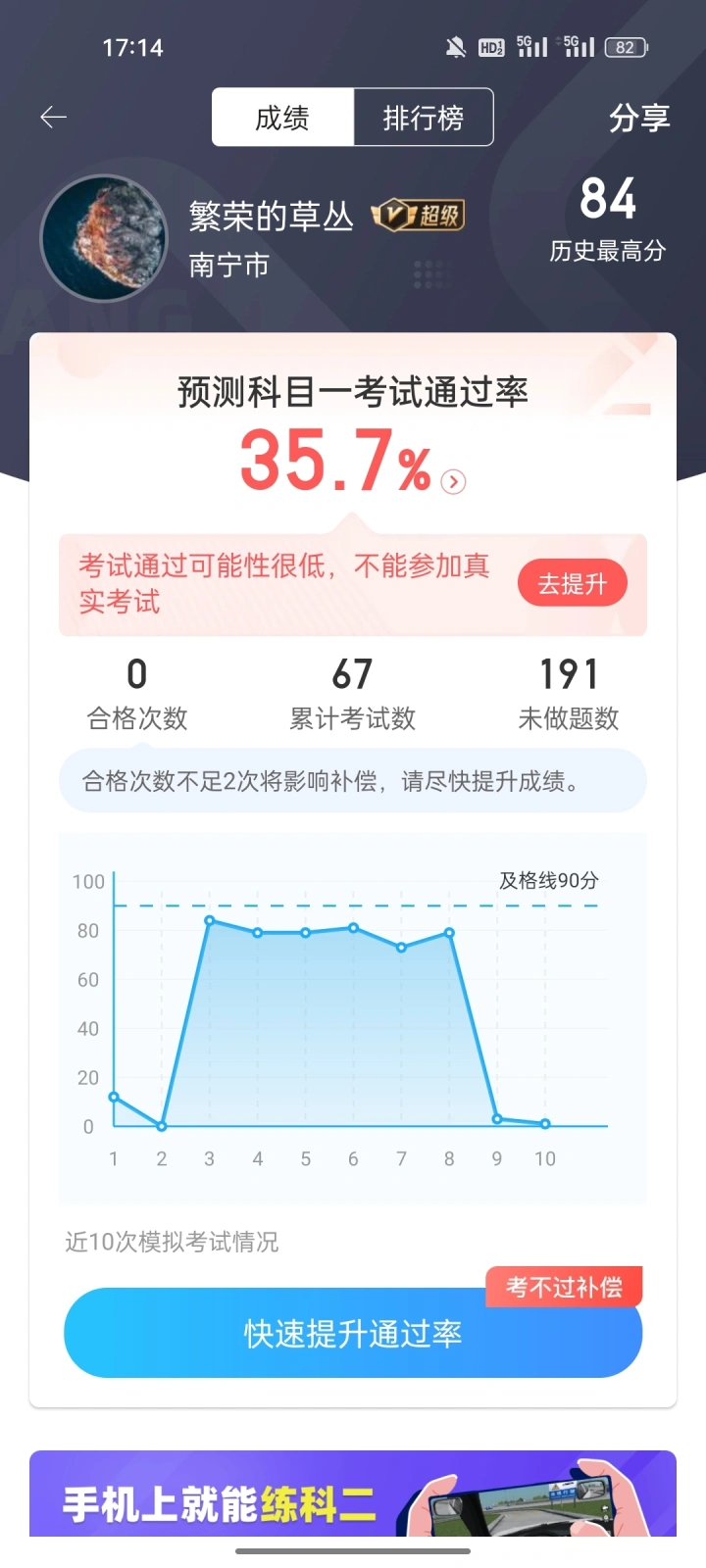Open the 手机上就能练科二 banner

click(x=353, y=1494)
